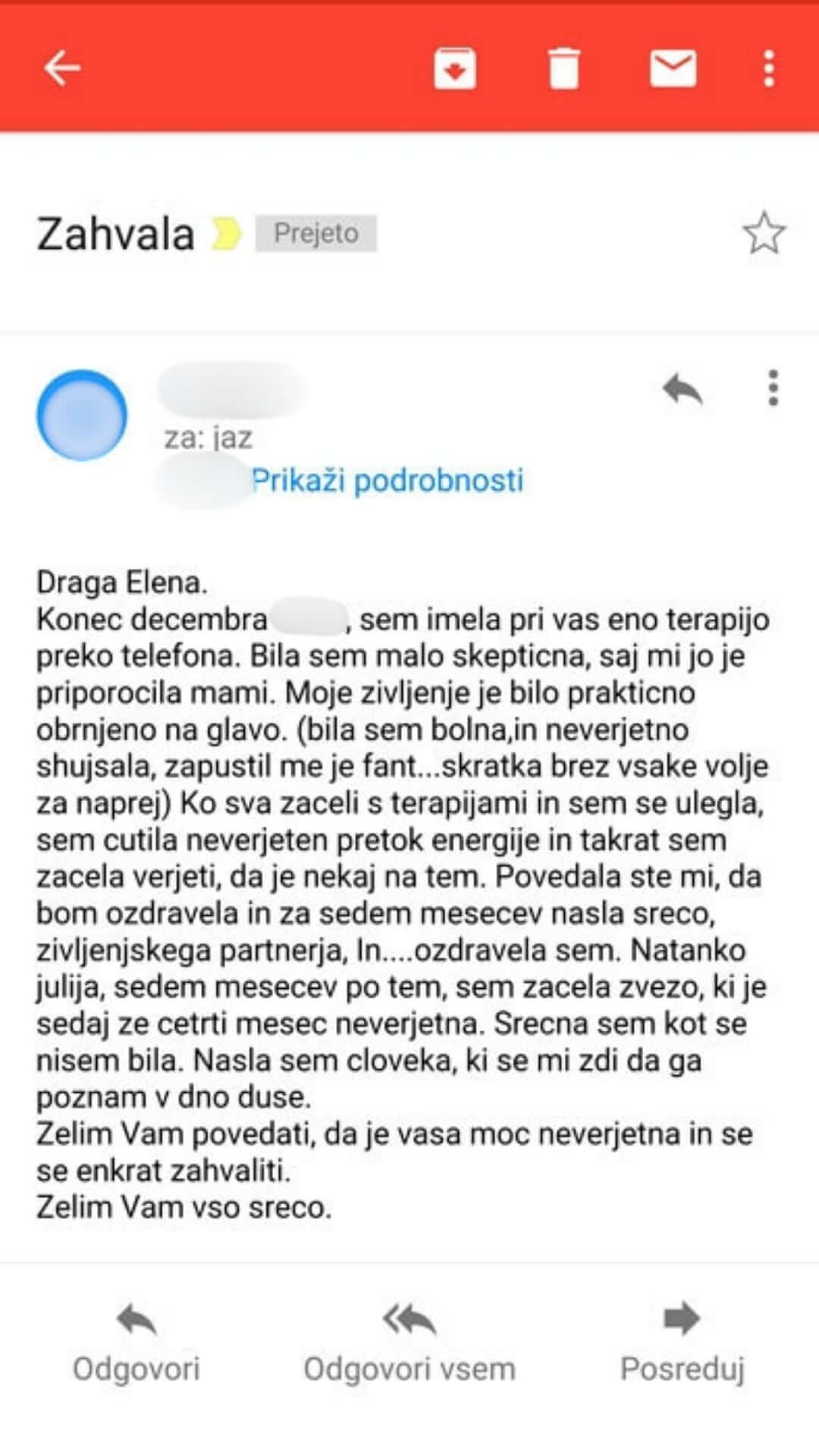Tap Odgovori at the bottom
This screenshot has height=1456, width=819.
click(136, 1343)
